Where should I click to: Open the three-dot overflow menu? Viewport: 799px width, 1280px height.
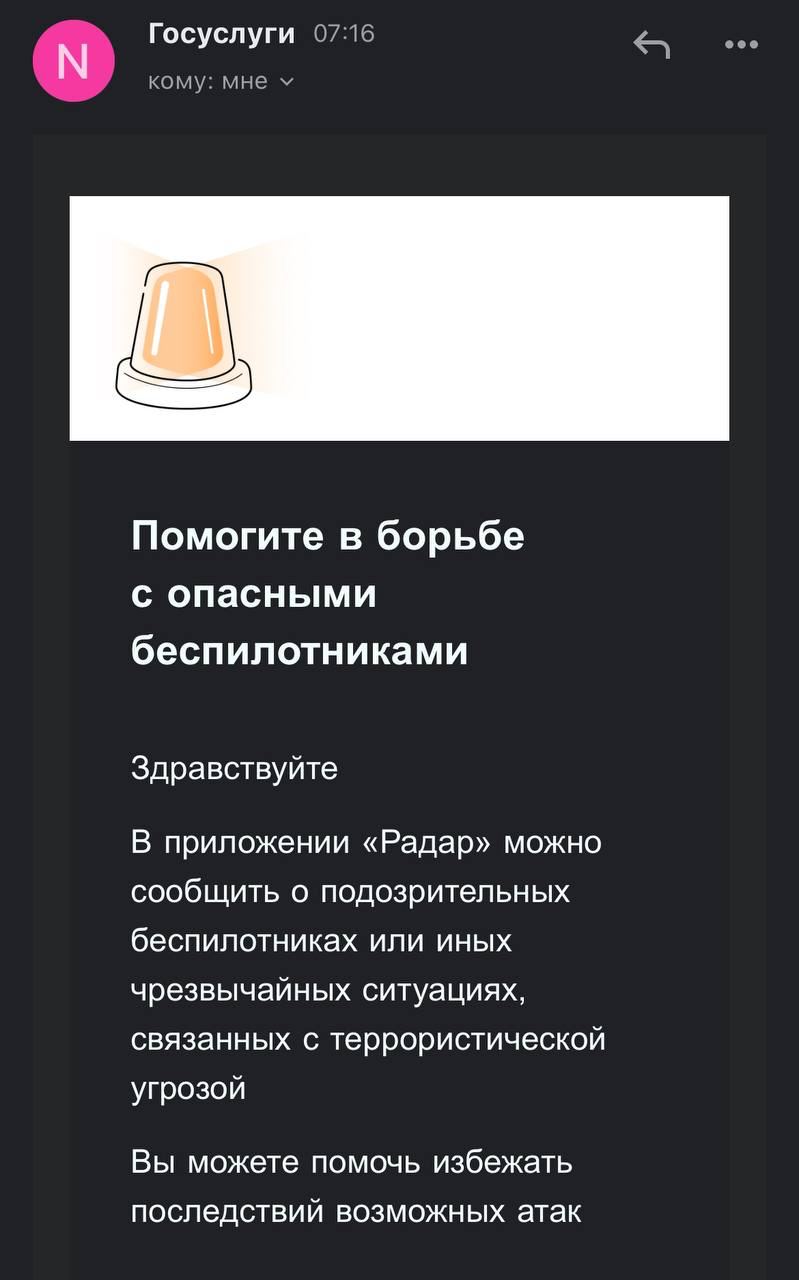tap(741, 45)
